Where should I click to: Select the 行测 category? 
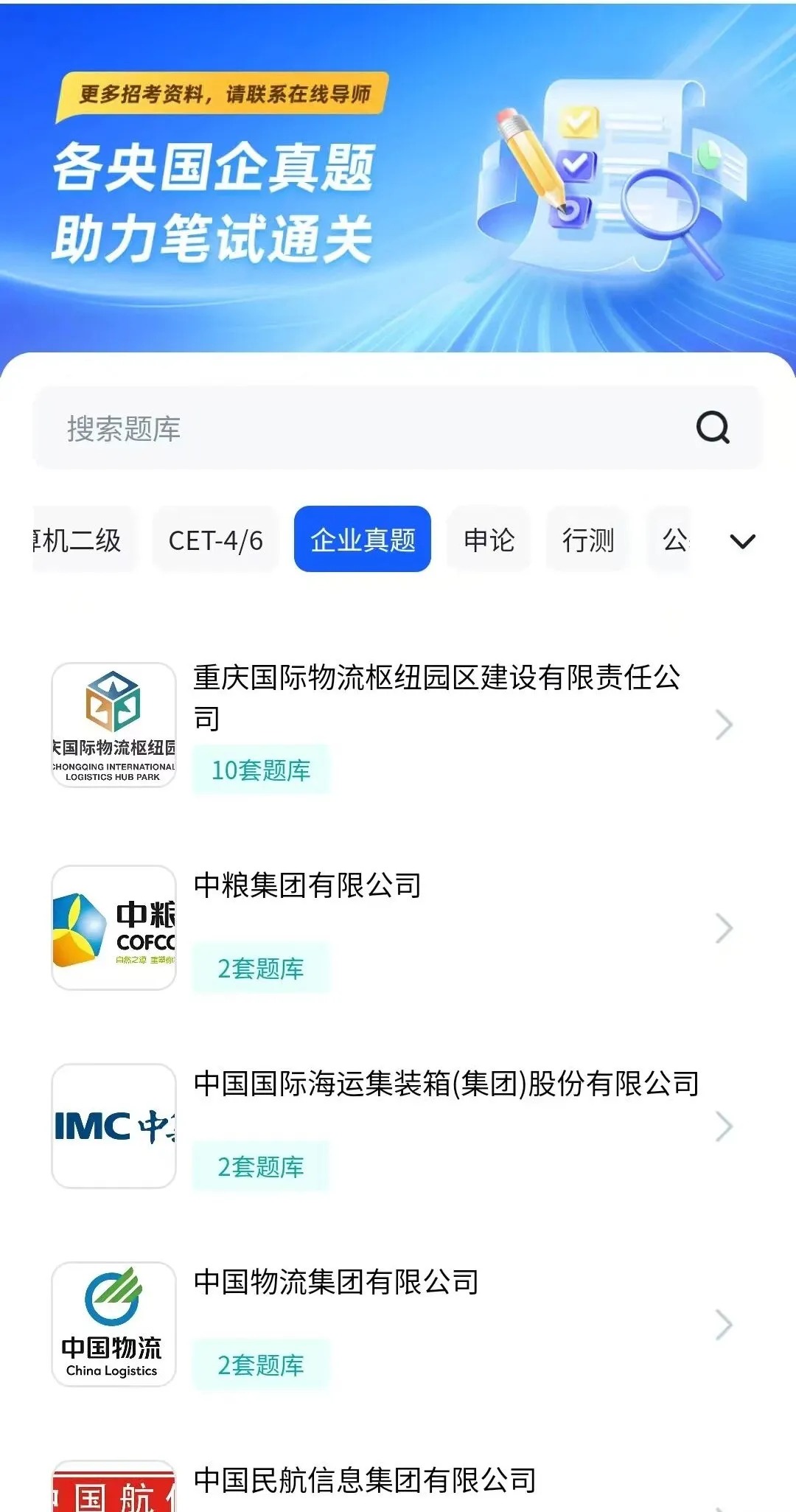587,540
